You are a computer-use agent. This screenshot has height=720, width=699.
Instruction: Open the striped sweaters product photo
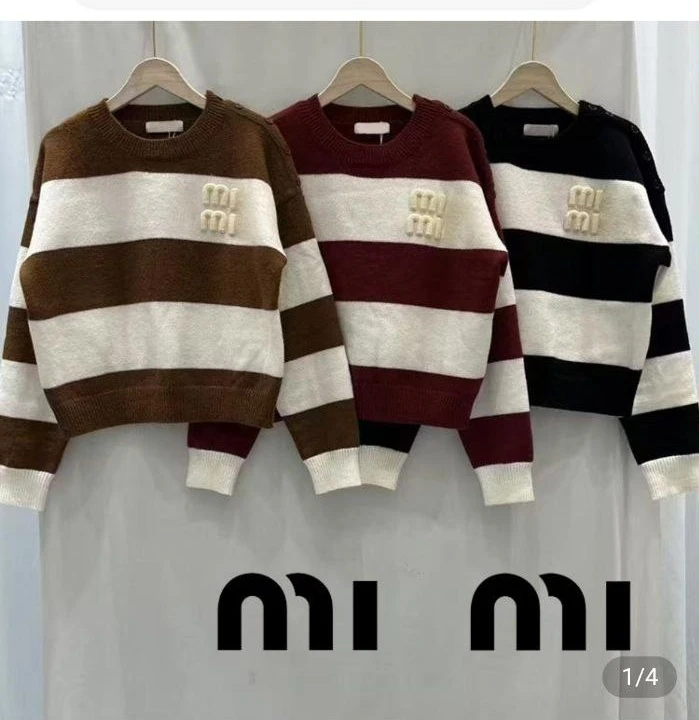349,300
